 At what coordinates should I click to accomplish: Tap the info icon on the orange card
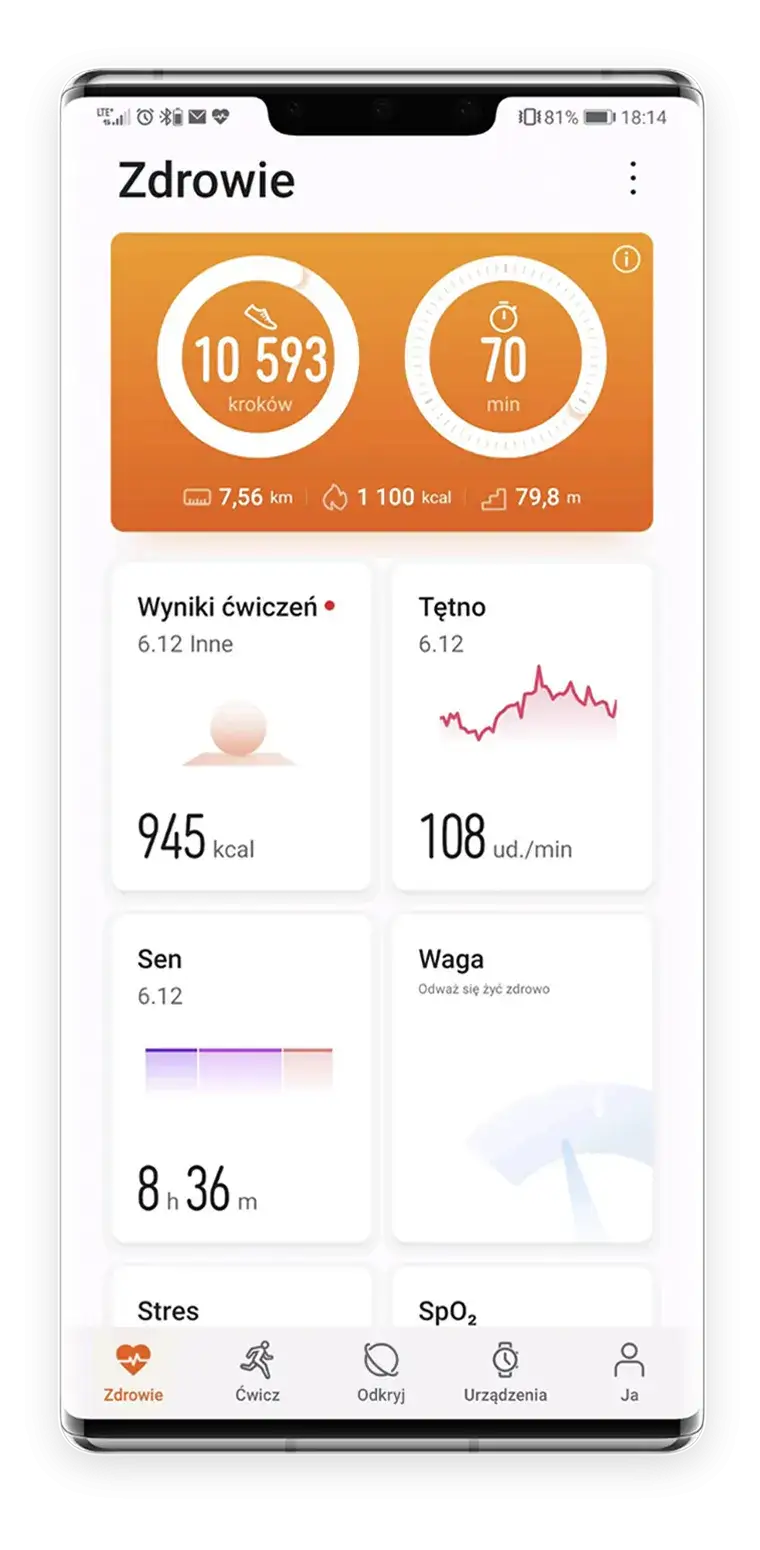pos(626,260)
